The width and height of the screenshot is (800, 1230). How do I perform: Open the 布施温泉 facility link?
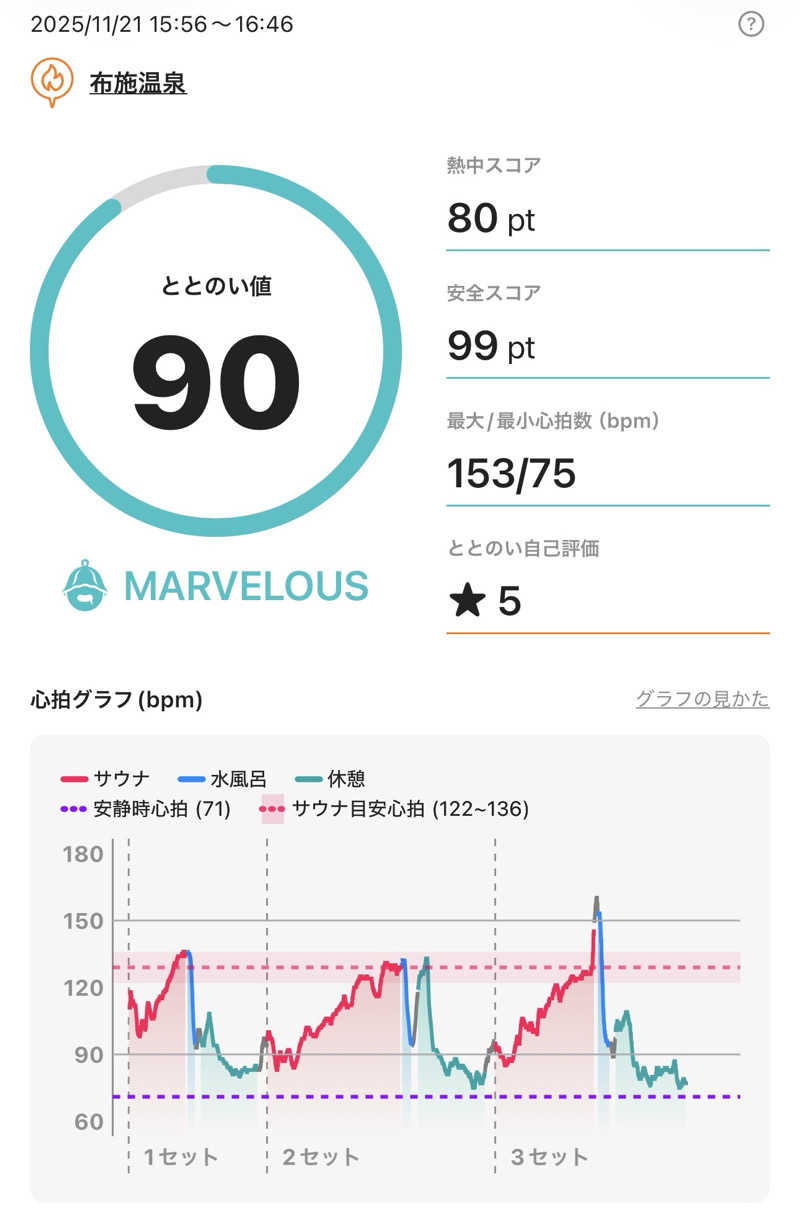[x=137, y=83]
